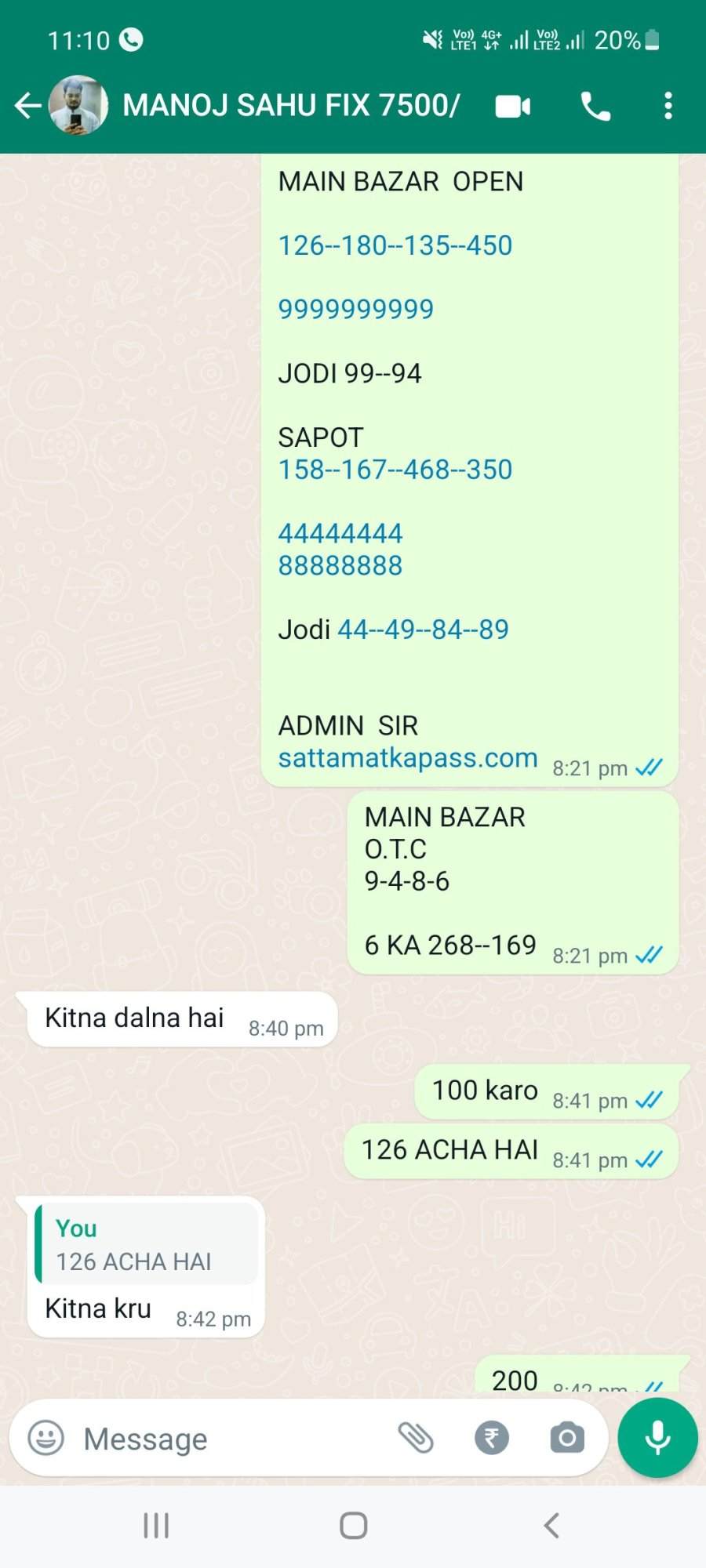Go back to the chats list
This screenshot has height=1568, width=706.
(x=28, y=105)
